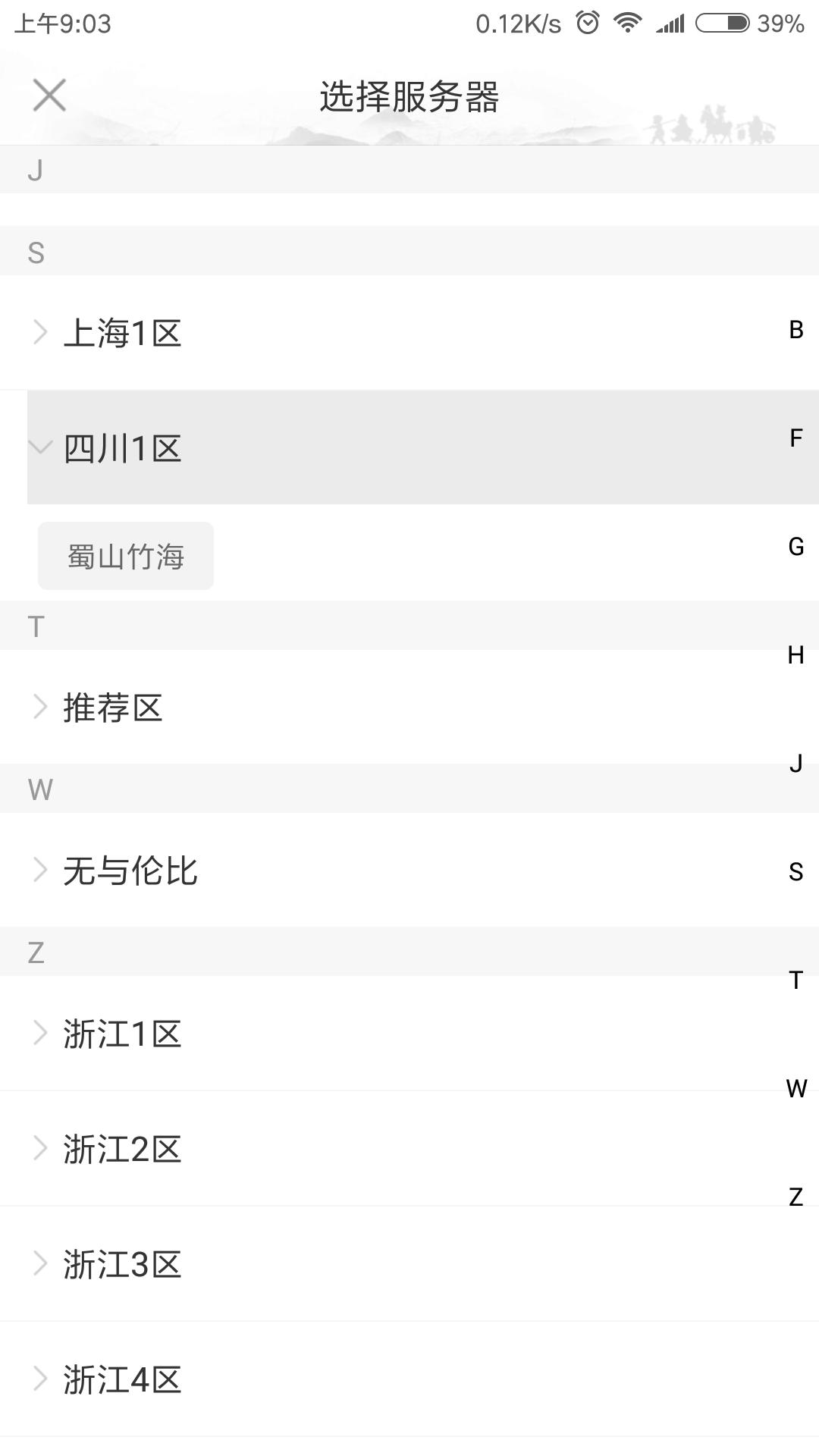This screenshot has height=1456, width=819.
Task: Expand the 浙江2区 server group
Action: click(x=409, y=1149)
